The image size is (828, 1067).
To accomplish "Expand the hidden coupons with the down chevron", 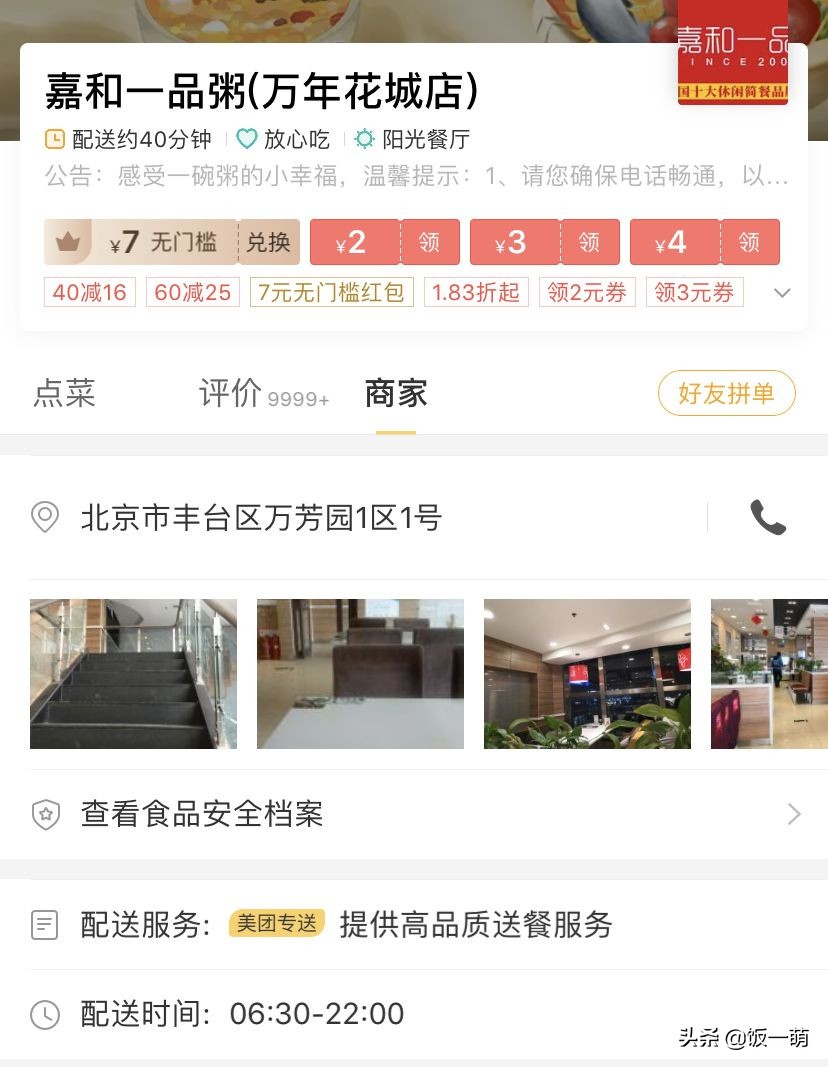I will [782, 292].
